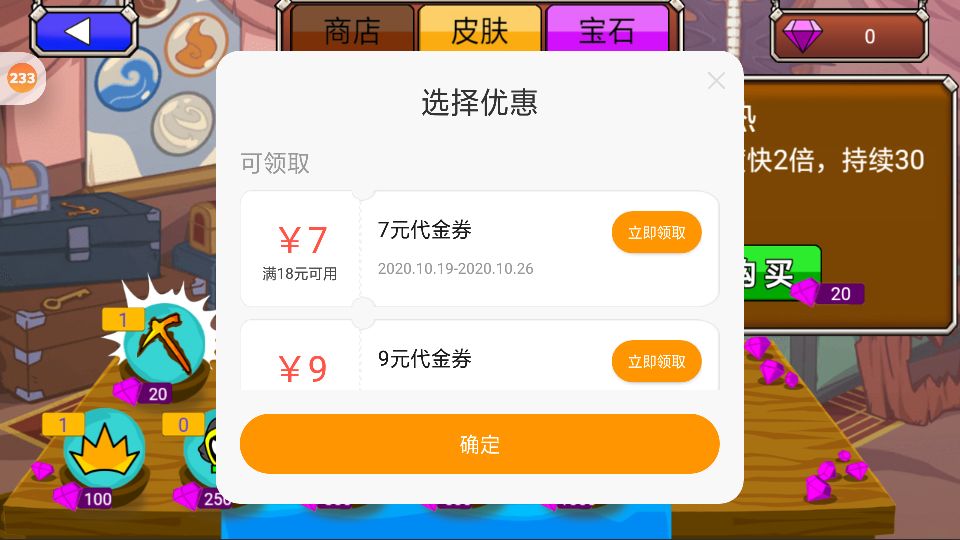
Task: Select the pickaxe item costing 20 gems
Action: (x=165, y=338)
